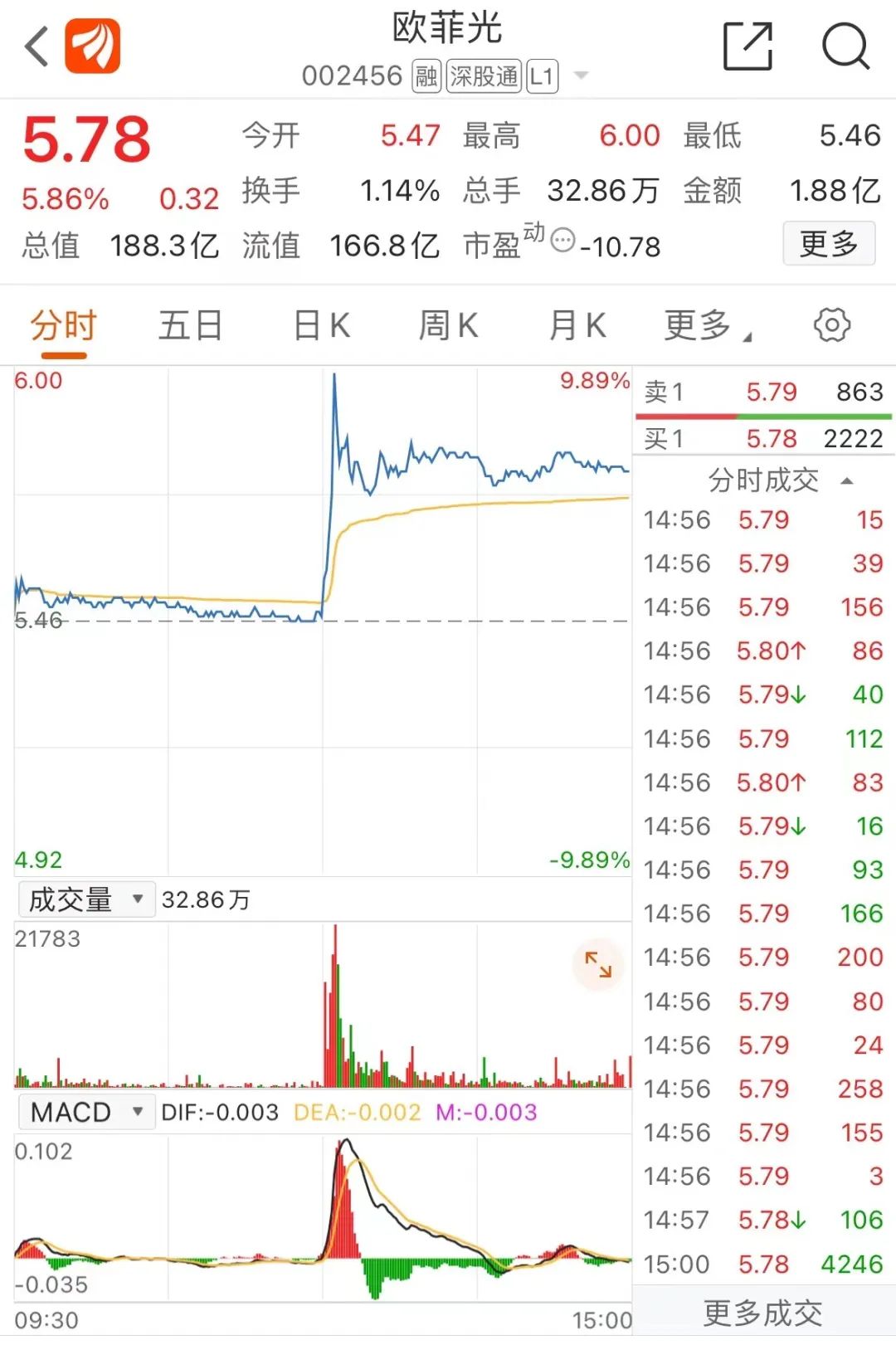Screen dimensions: 896x1345
Task: Select the 周K chart tab
Action: 448,325
